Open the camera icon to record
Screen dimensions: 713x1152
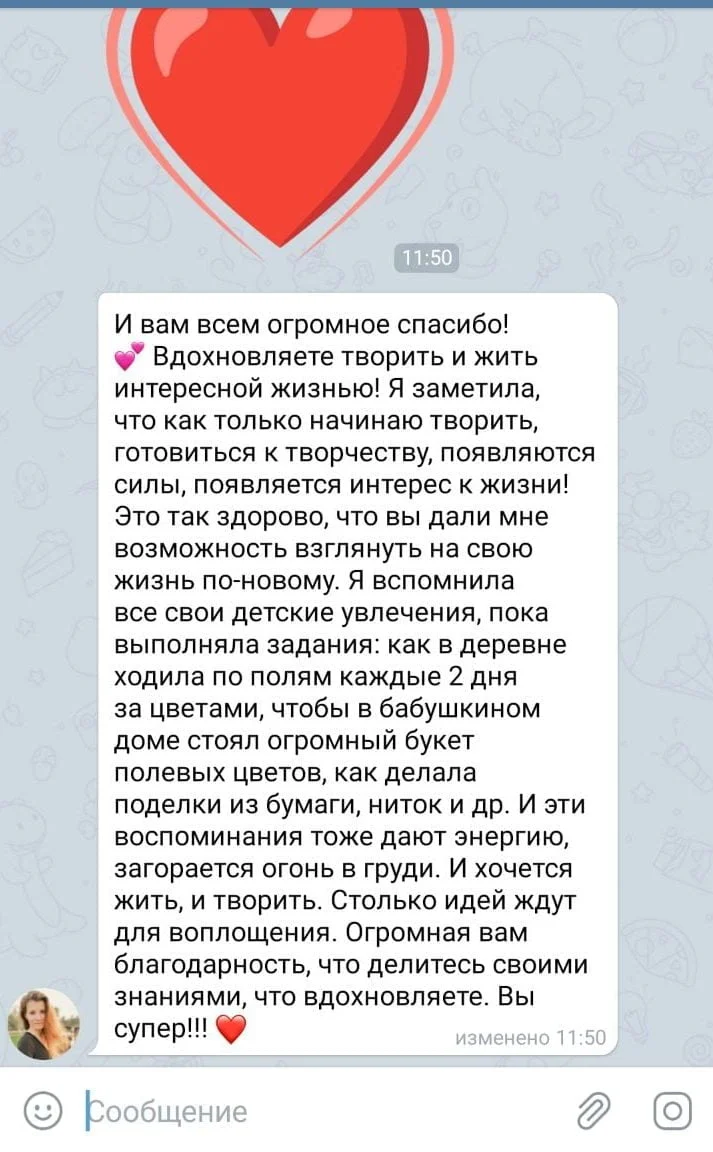(672, 1111)
